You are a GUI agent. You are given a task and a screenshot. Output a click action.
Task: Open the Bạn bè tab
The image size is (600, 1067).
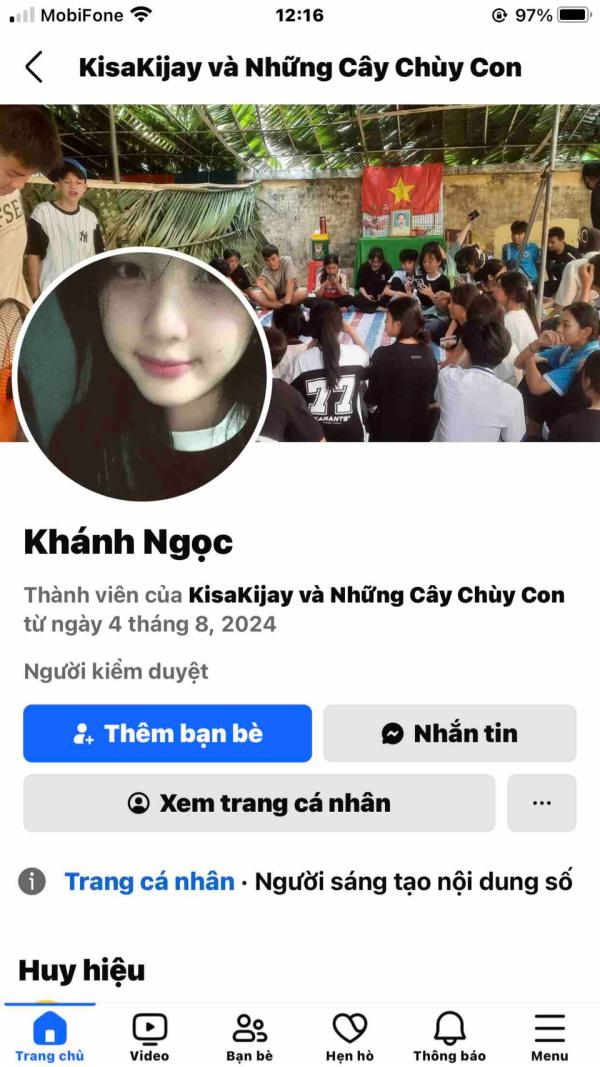[x=249, y=1037]
